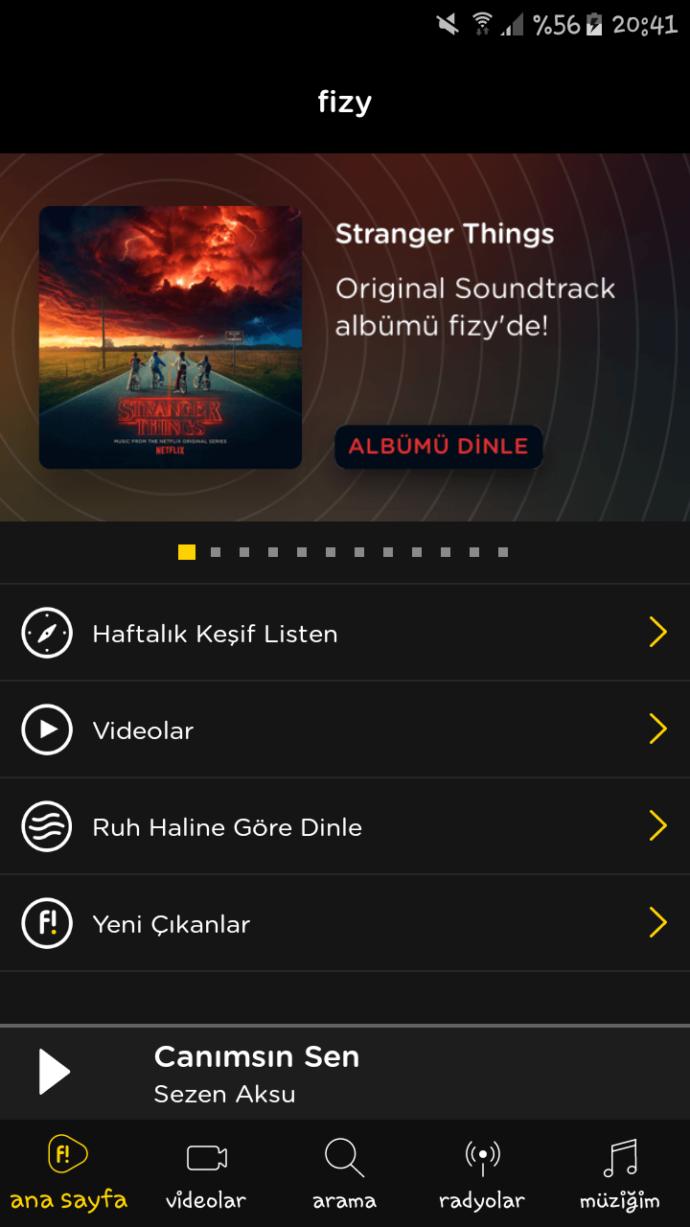Play Canımsın Sen in mini player
Viewport: 690px width, 1227px height.
[54, 1072]
